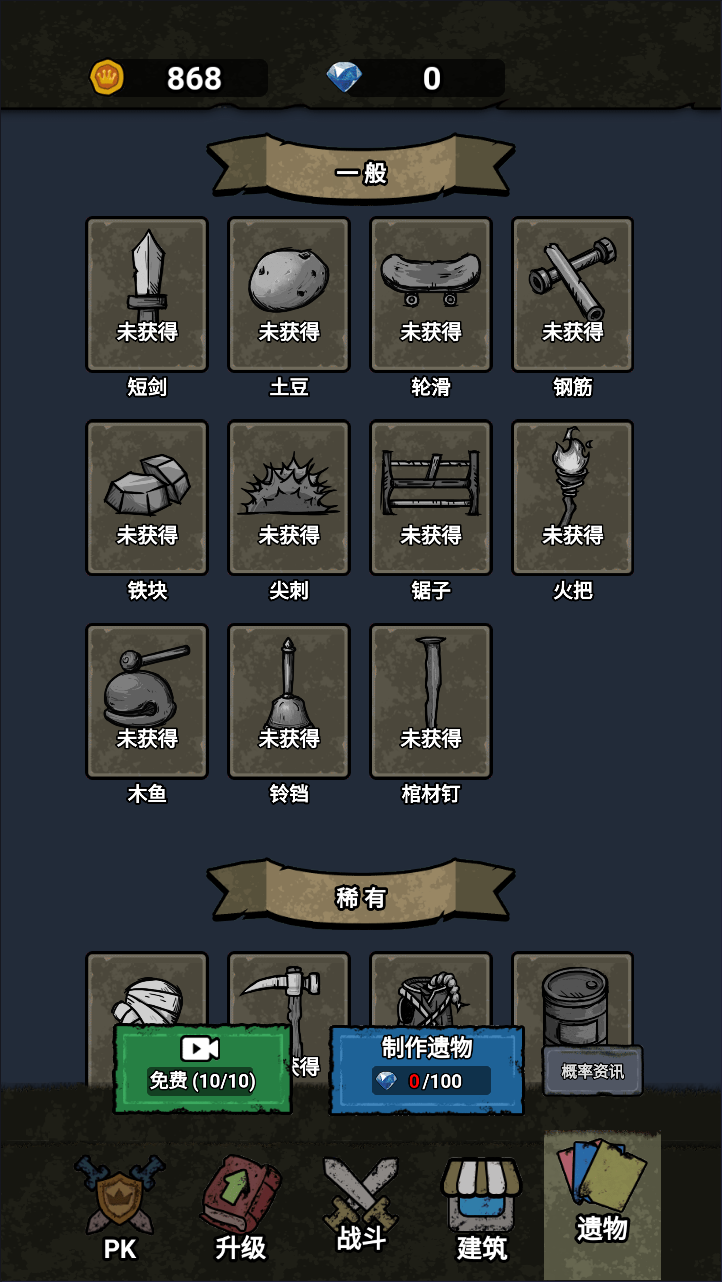The height and width of the screenshot is (1282, 722).
Task: Open the 棺材钉 relic card
Action: (x=431, y=701)
